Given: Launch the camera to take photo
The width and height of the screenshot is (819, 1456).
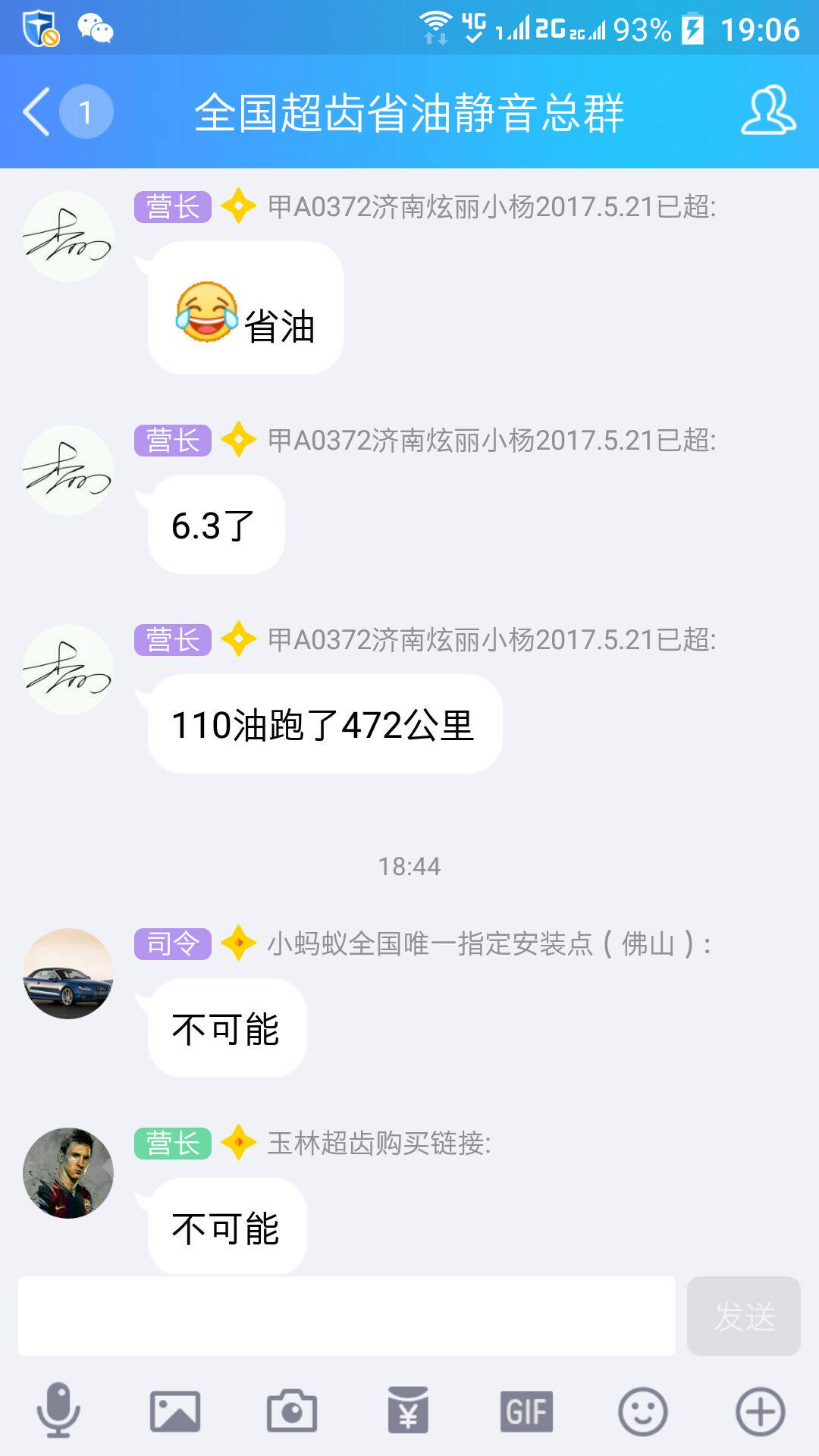Looking at the screenshot, I should [x=292, y=1411].
